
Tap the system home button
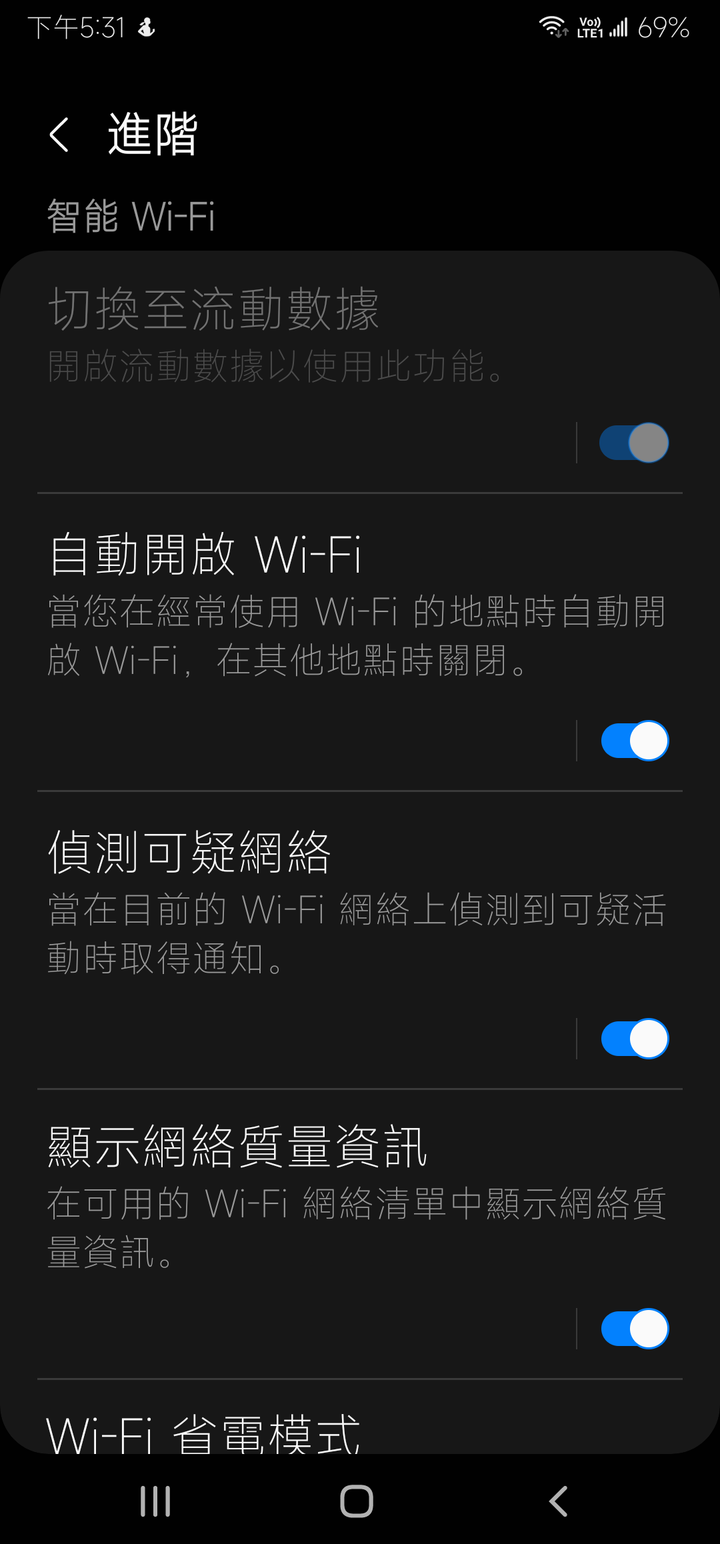click(x=357, y=1501)
